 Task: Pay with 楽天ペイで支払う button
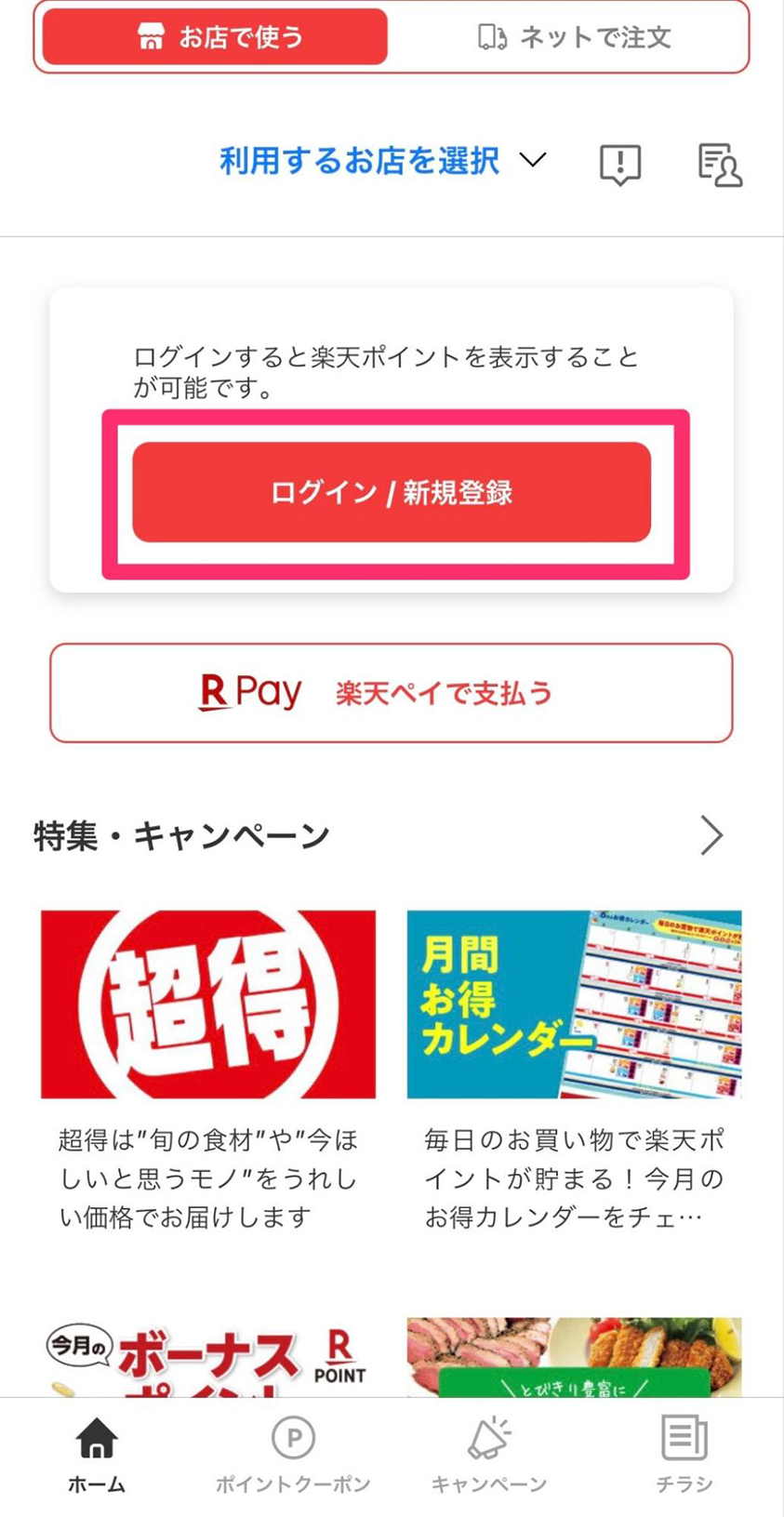[391, 693]
